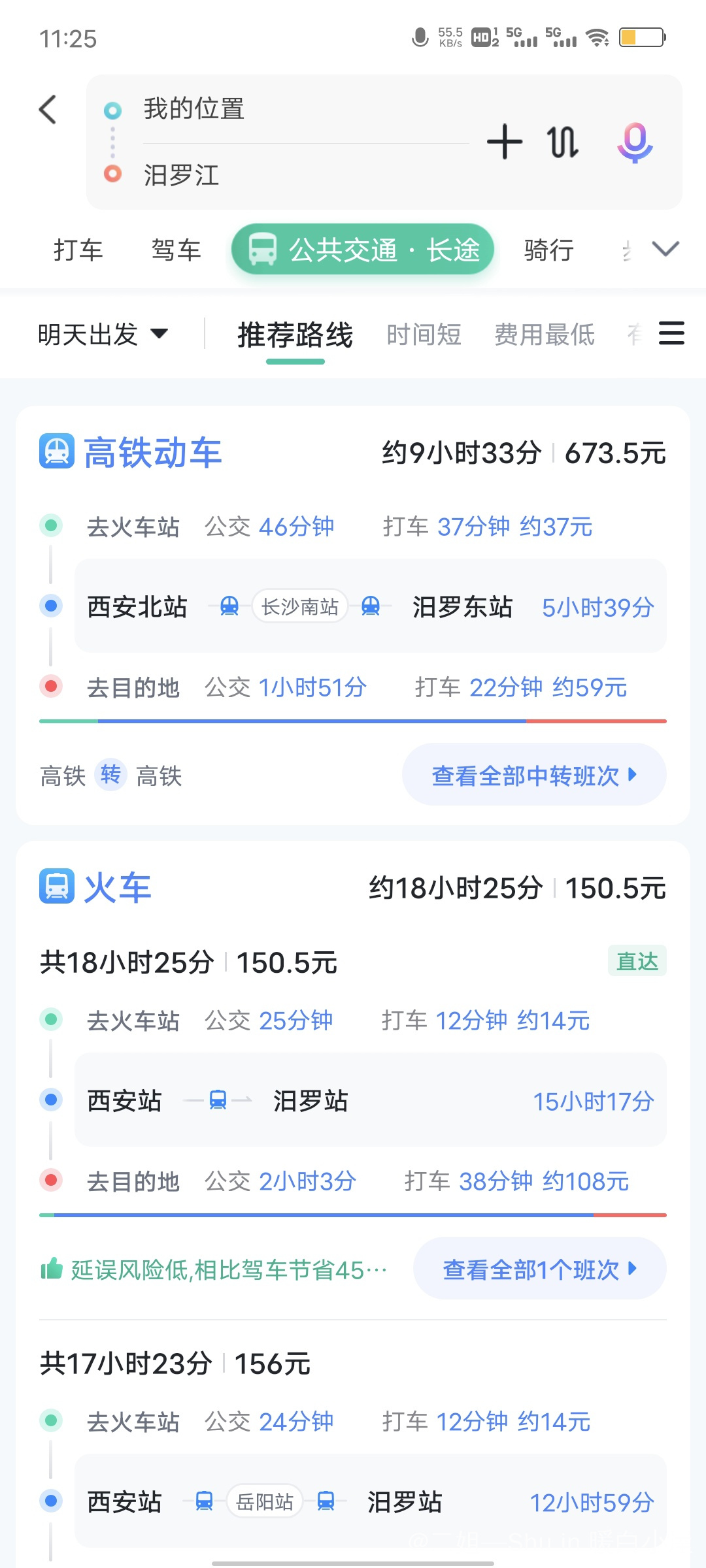Tap 查看全部1个班次

540,1269
